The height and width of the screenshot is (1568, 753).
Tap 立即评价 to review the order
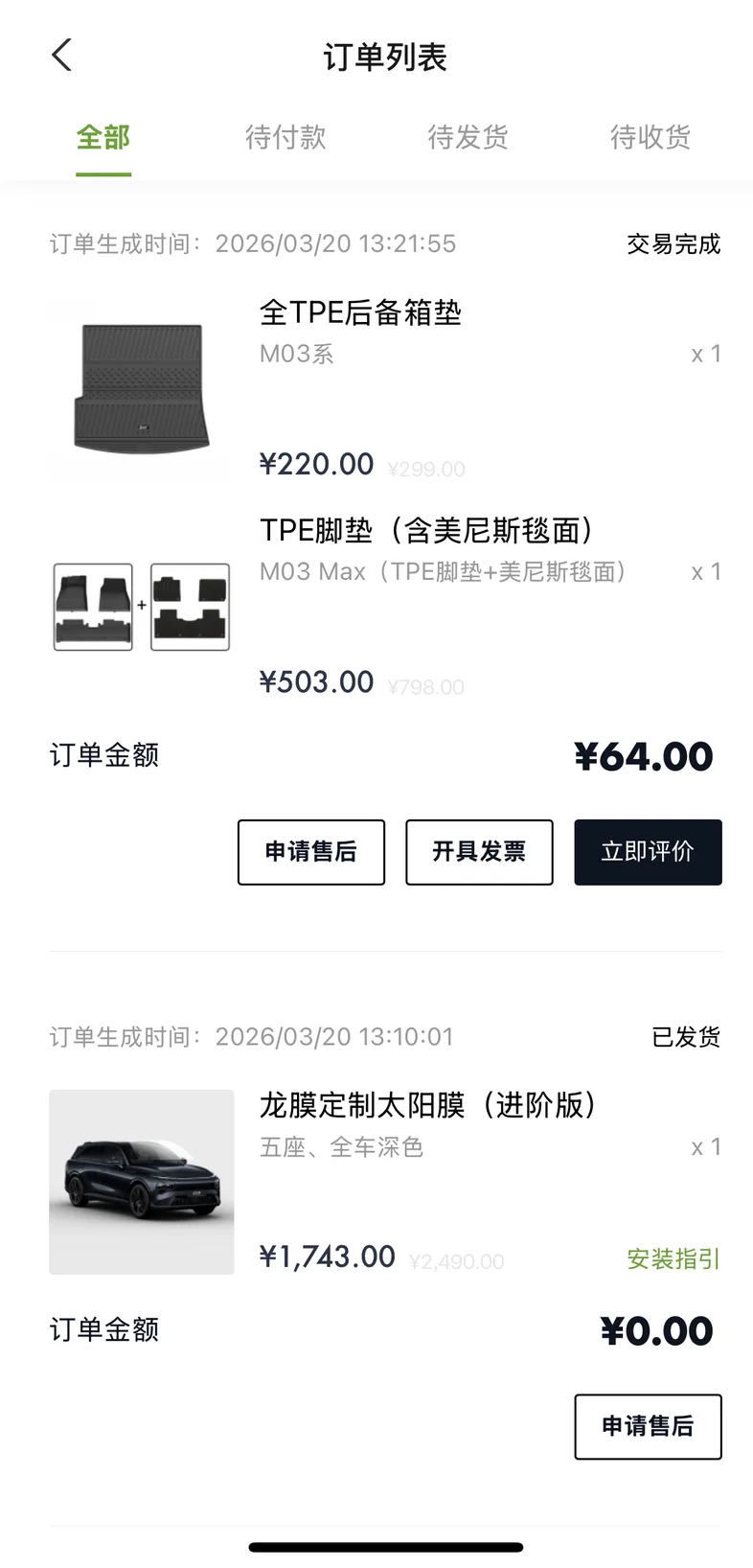(648, 852)
